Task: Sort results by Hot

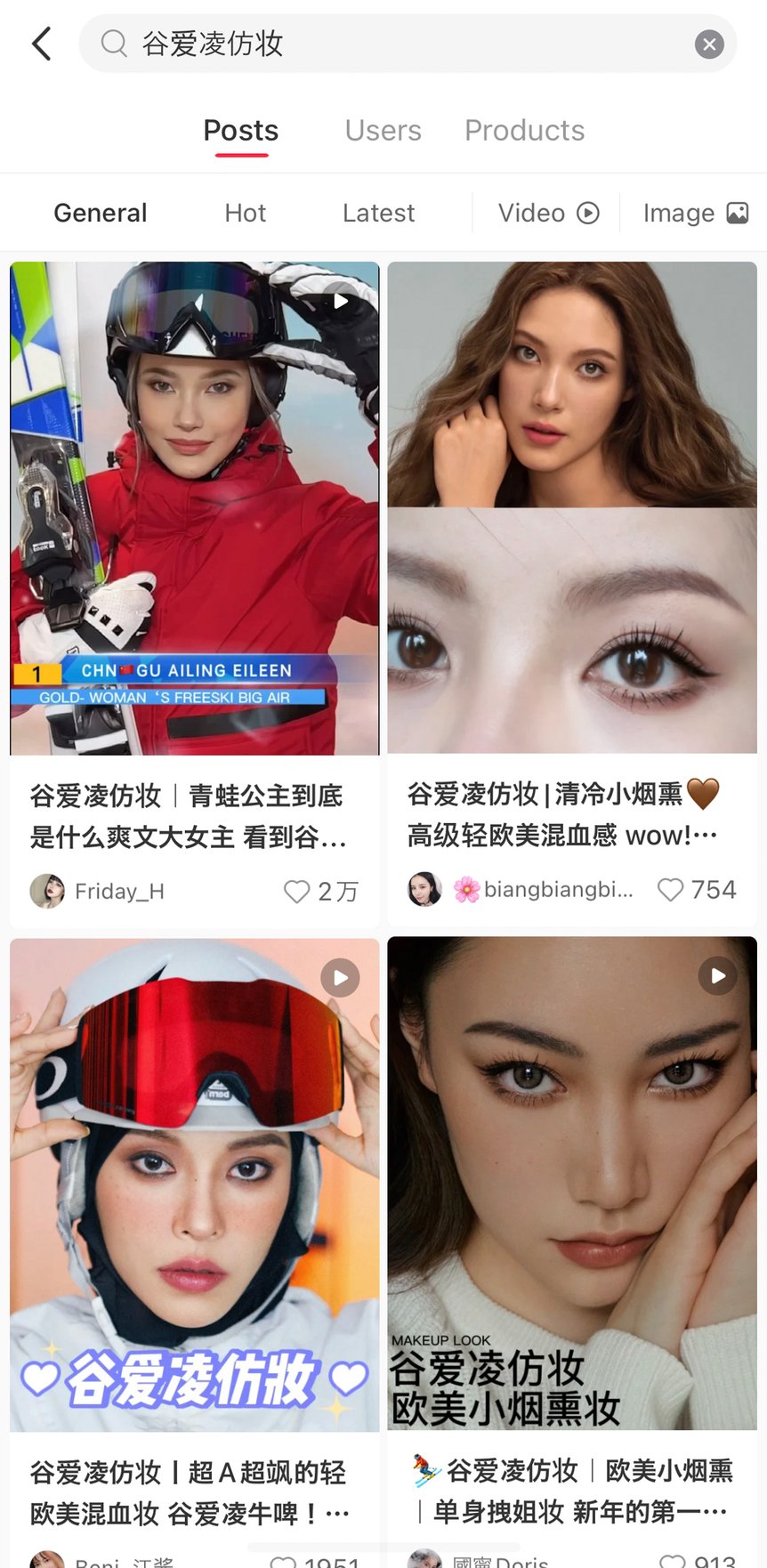Action: [x=245, y=214]
